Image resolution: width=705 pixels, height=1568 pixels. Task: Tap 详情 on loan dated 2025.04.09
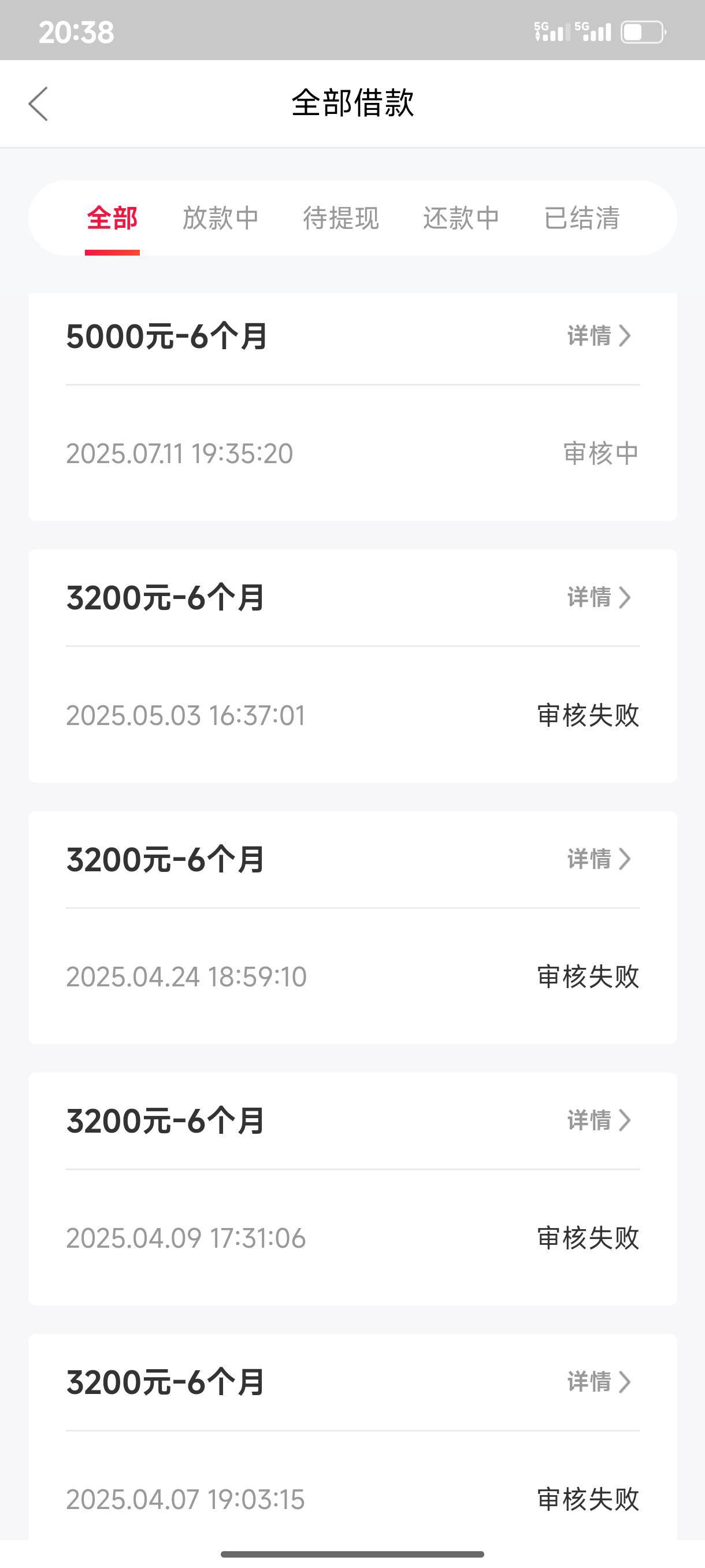coord(599,1120)
